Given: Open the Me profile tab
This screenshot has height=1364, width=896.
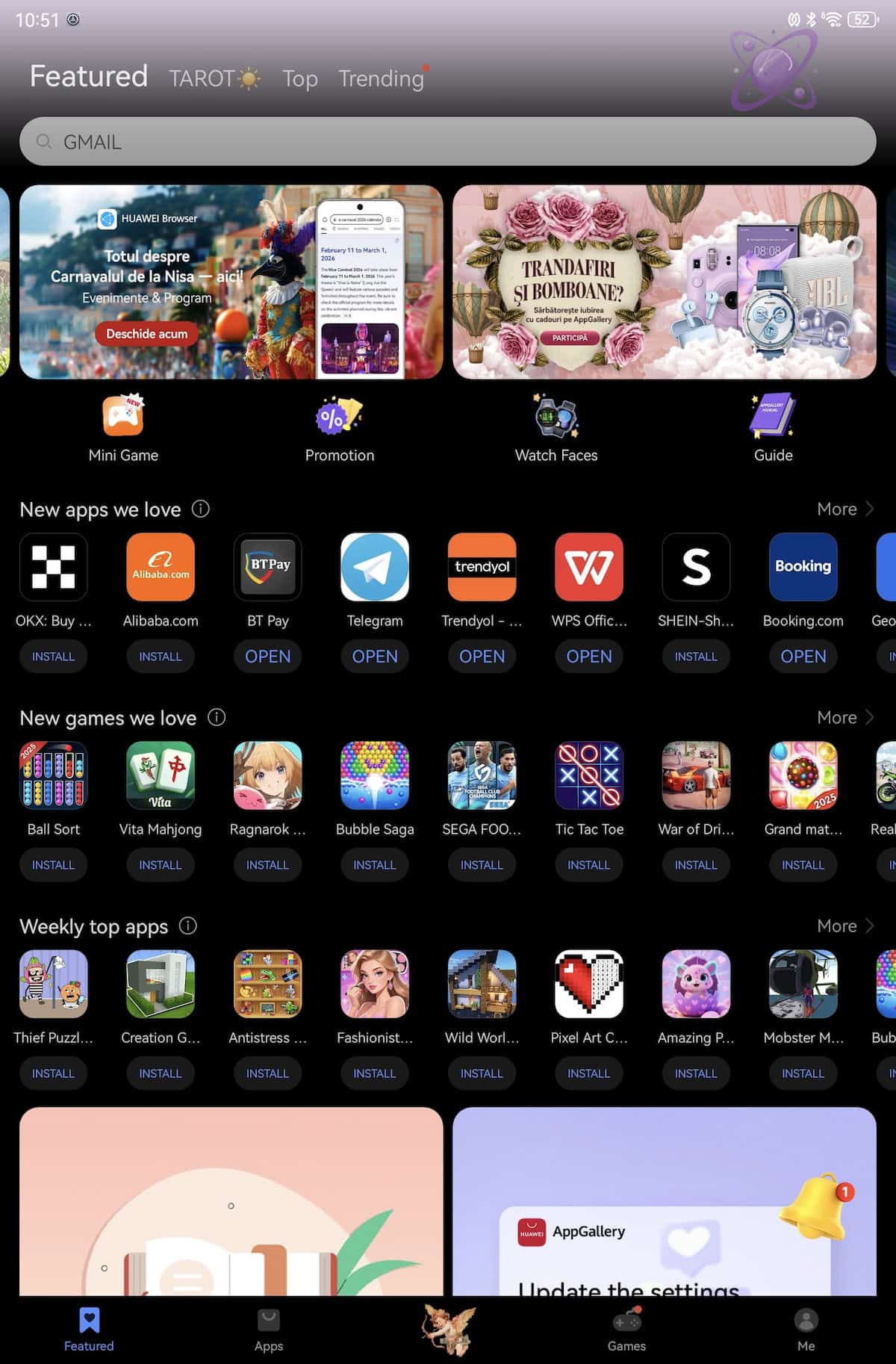Looking at the screenshot, I should click(806, 1330).
